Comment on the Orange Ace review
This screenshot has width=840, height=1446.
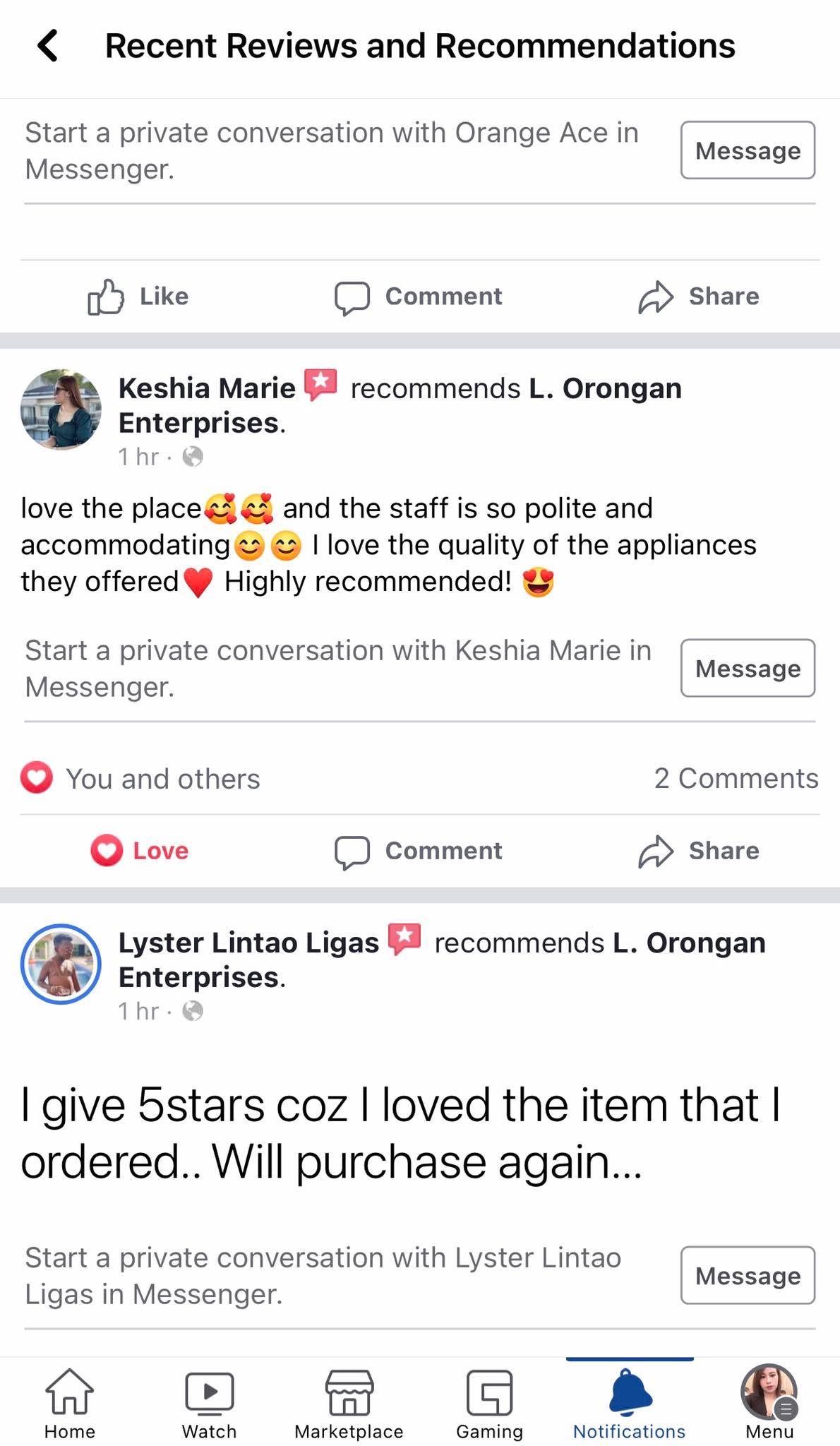click(x=419, y=297)
